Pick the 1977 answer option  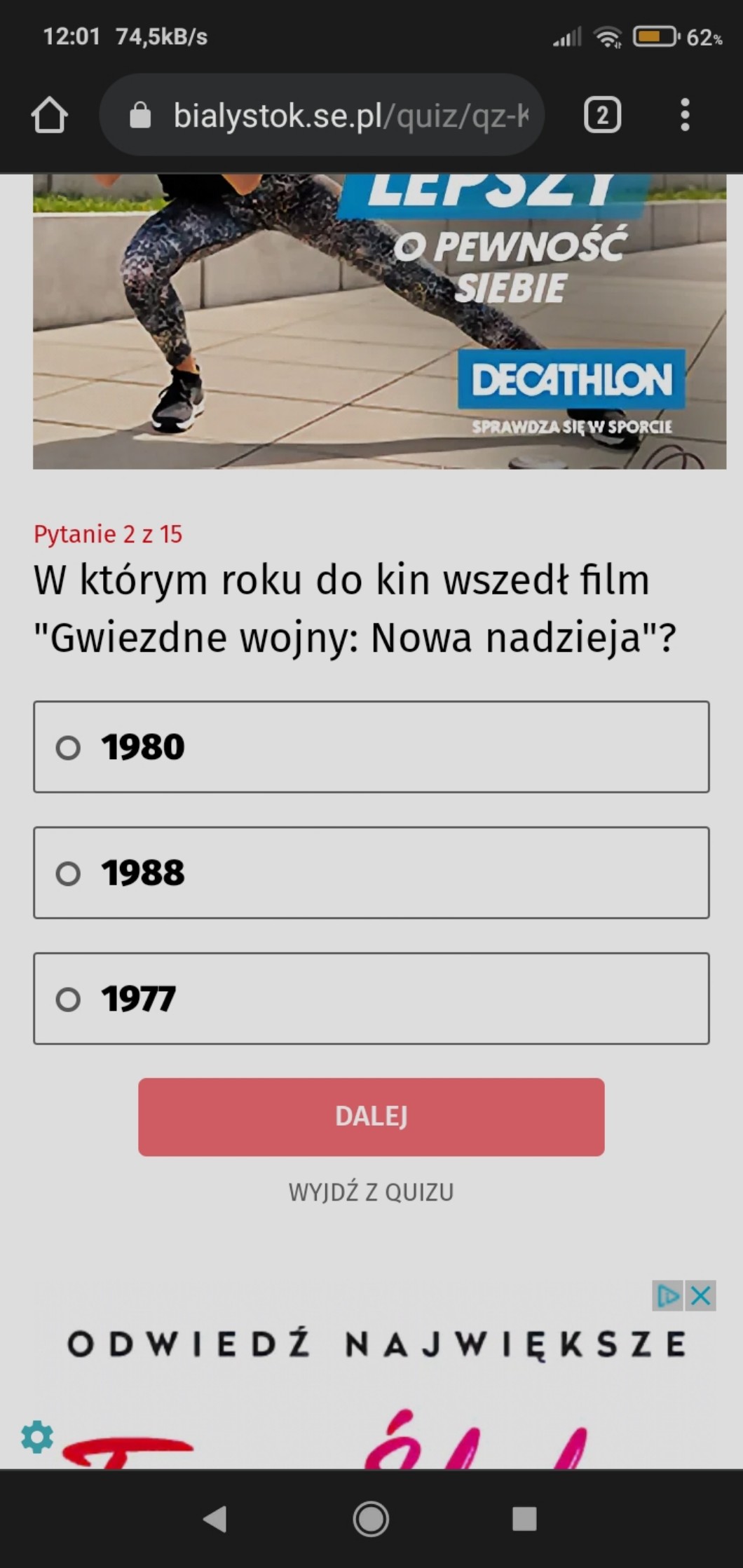tap(371, 998)
